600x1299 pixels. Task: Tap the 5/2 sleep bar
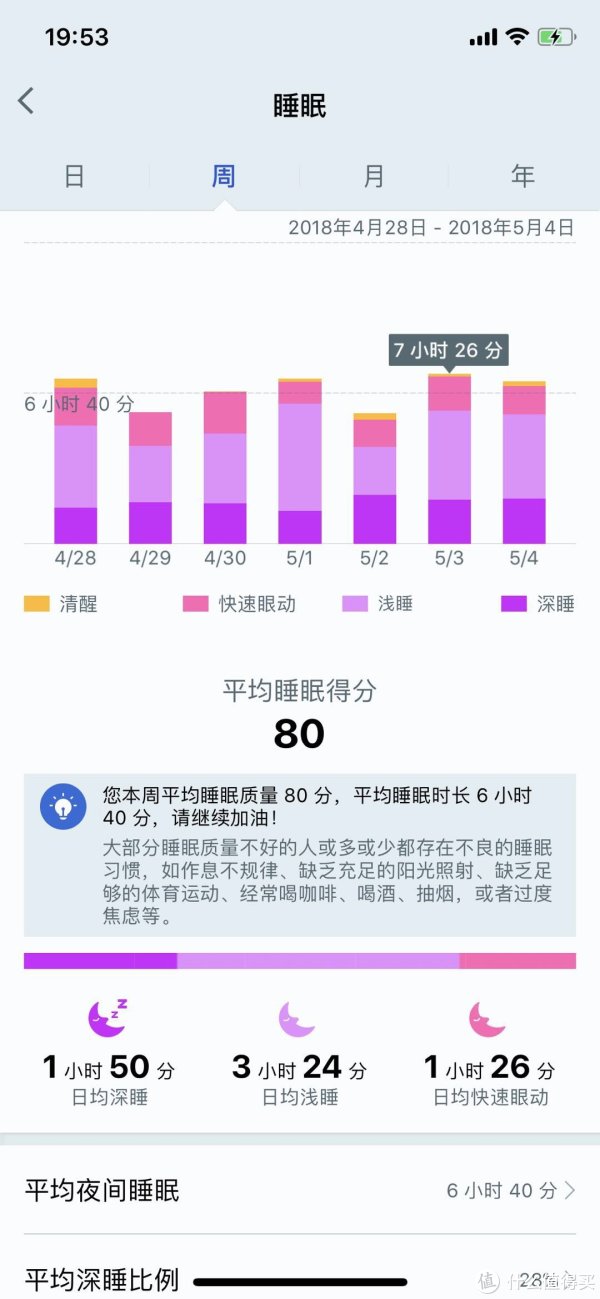pyautogui.click(x=374, y=478)
